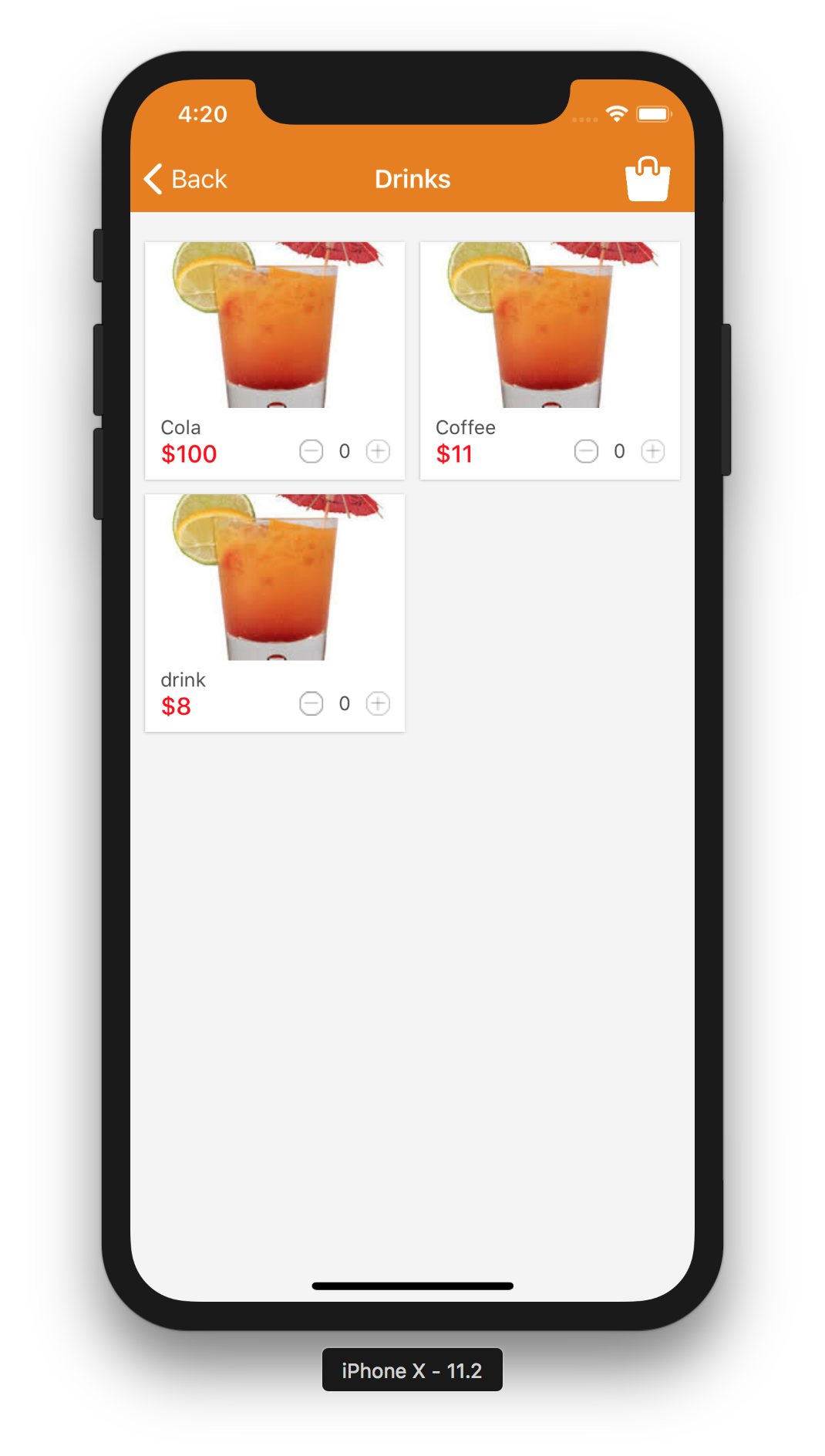Decrease the Cola quantity with minus button
Viewport: 825px width, 1456px height.
311,451
